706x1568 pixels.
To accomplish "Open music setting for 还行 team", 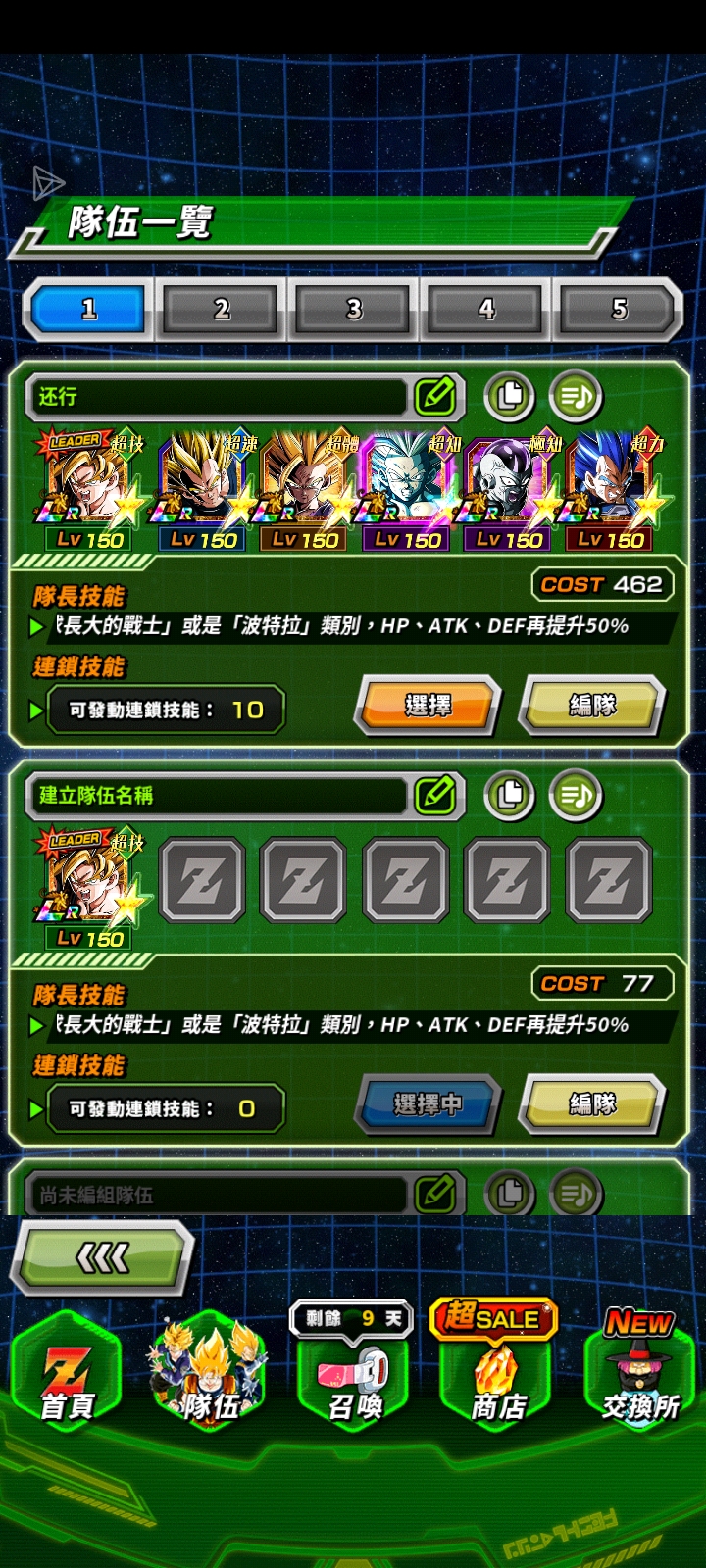I will tap(576, 397).
